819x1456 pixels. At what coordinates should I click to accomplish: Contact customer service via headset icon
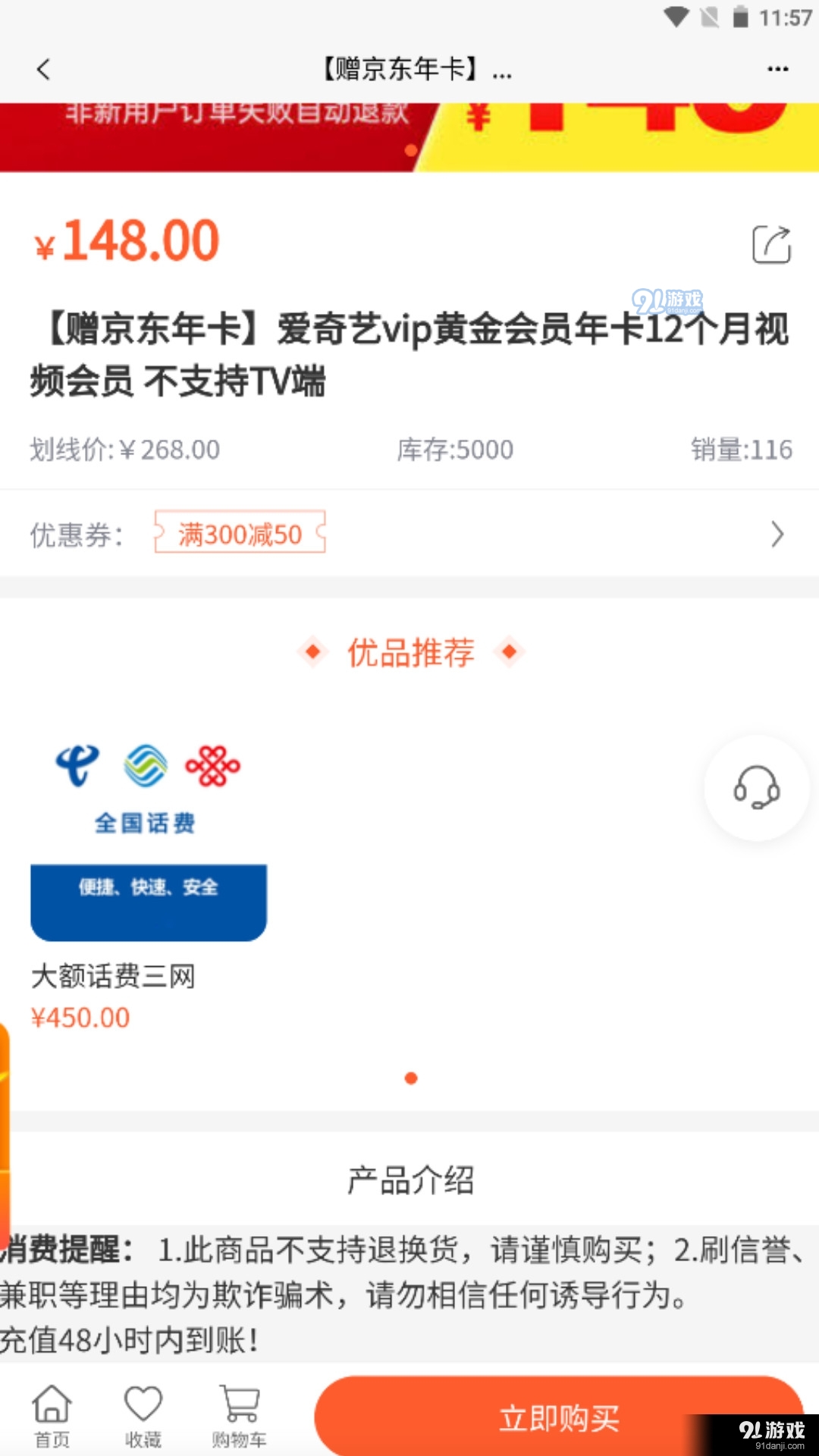[x=756, y=789]
